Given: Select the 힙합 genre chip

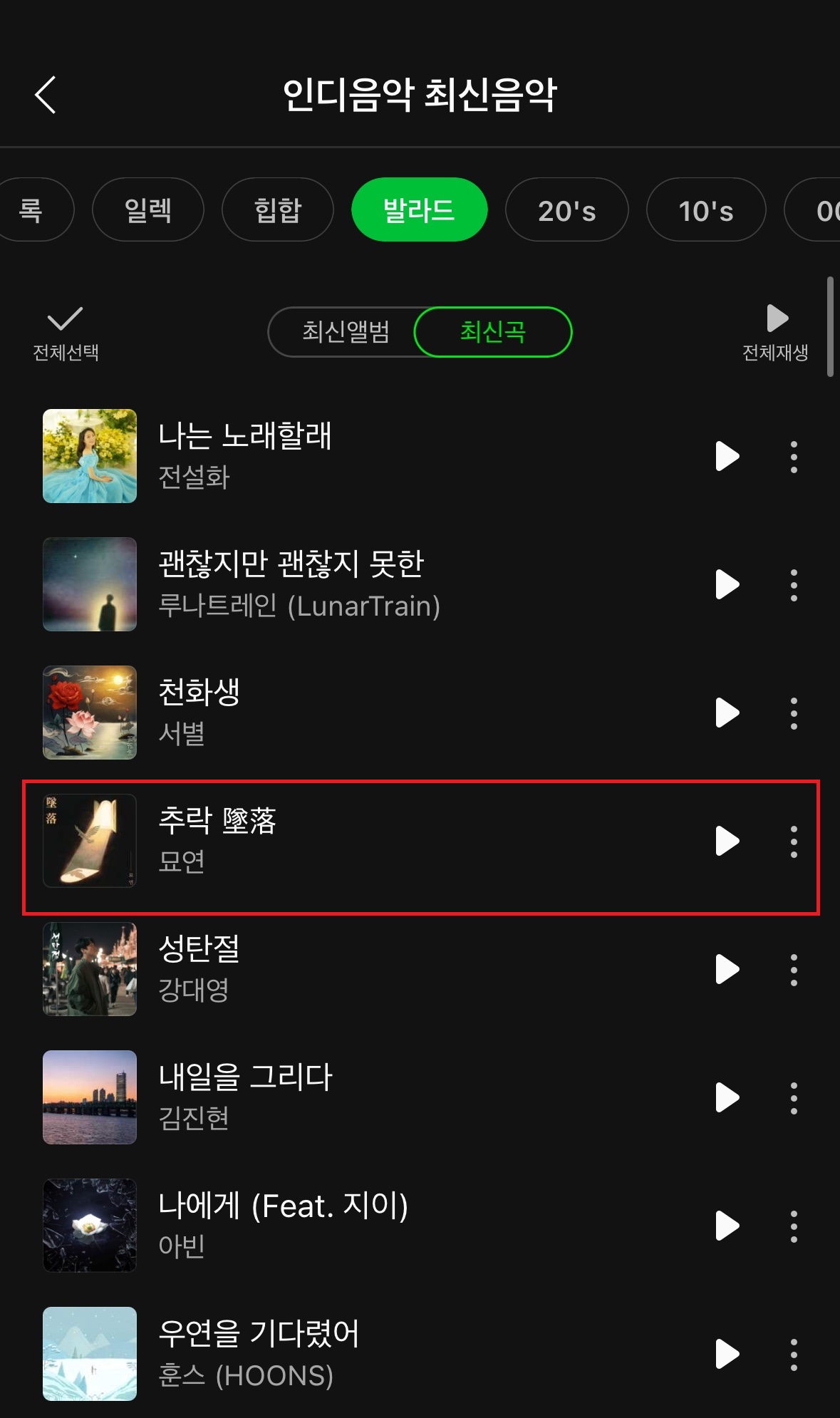Looking at the screenshot, I should coord(278,210).
